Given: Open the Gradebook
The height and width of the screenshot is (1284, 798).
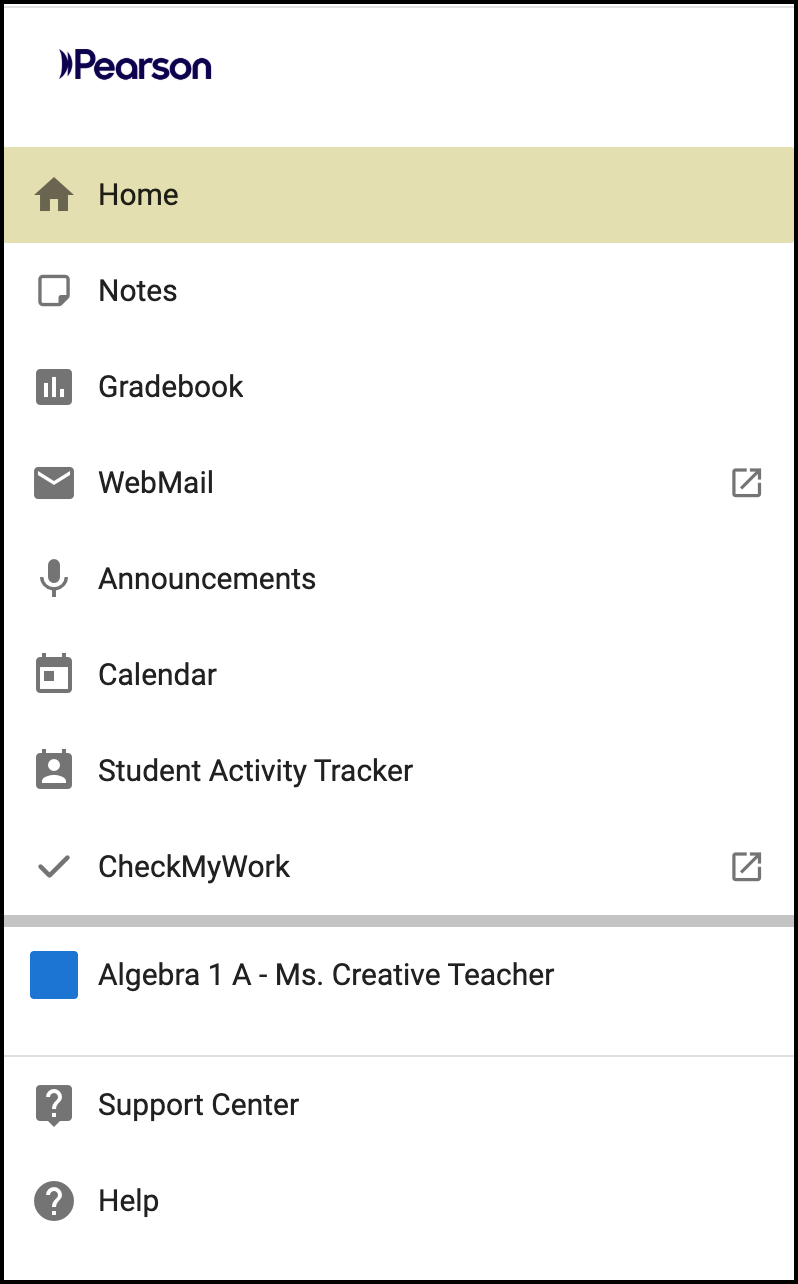Looking at the screenshot, I should [x=170, y=387].
